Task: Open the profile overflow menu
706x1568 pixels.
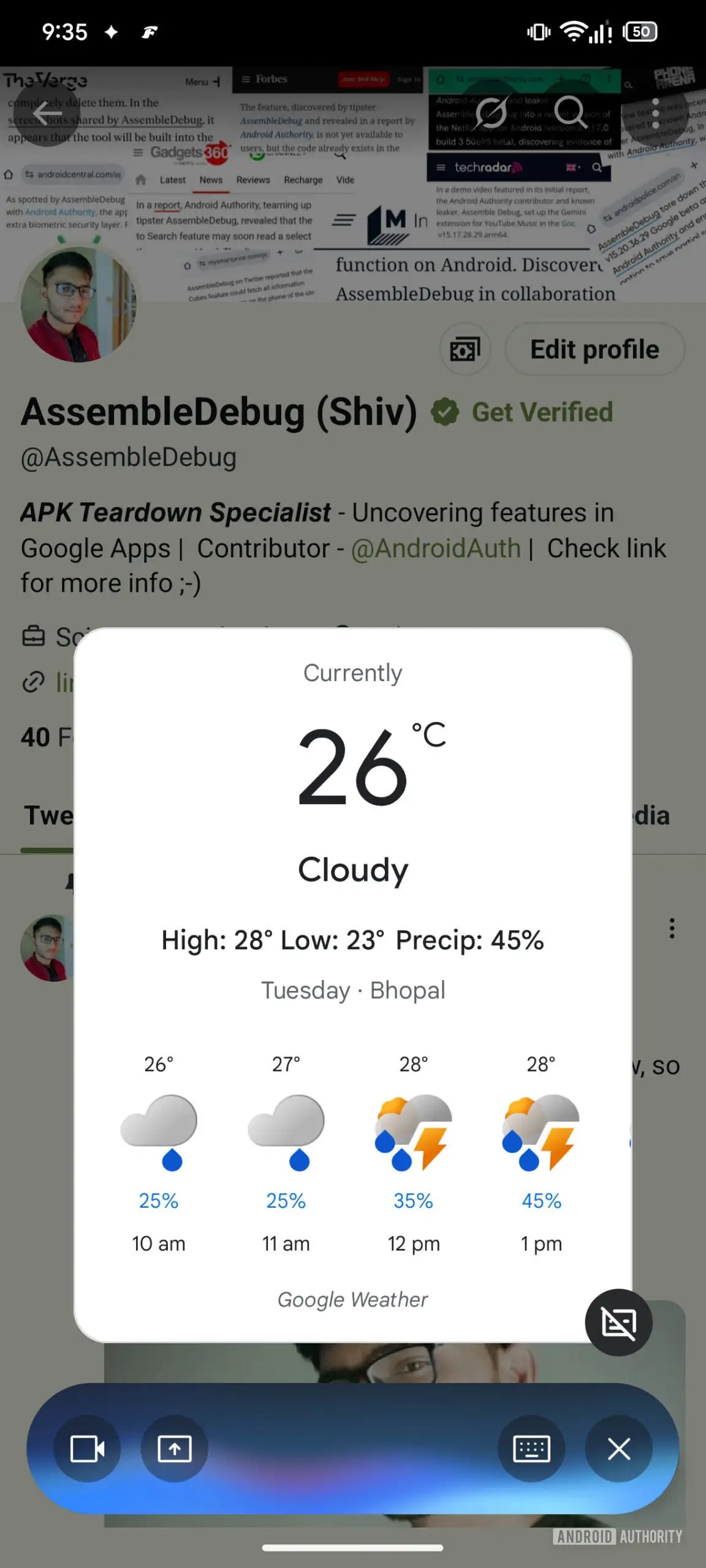Action: point(655,113)
